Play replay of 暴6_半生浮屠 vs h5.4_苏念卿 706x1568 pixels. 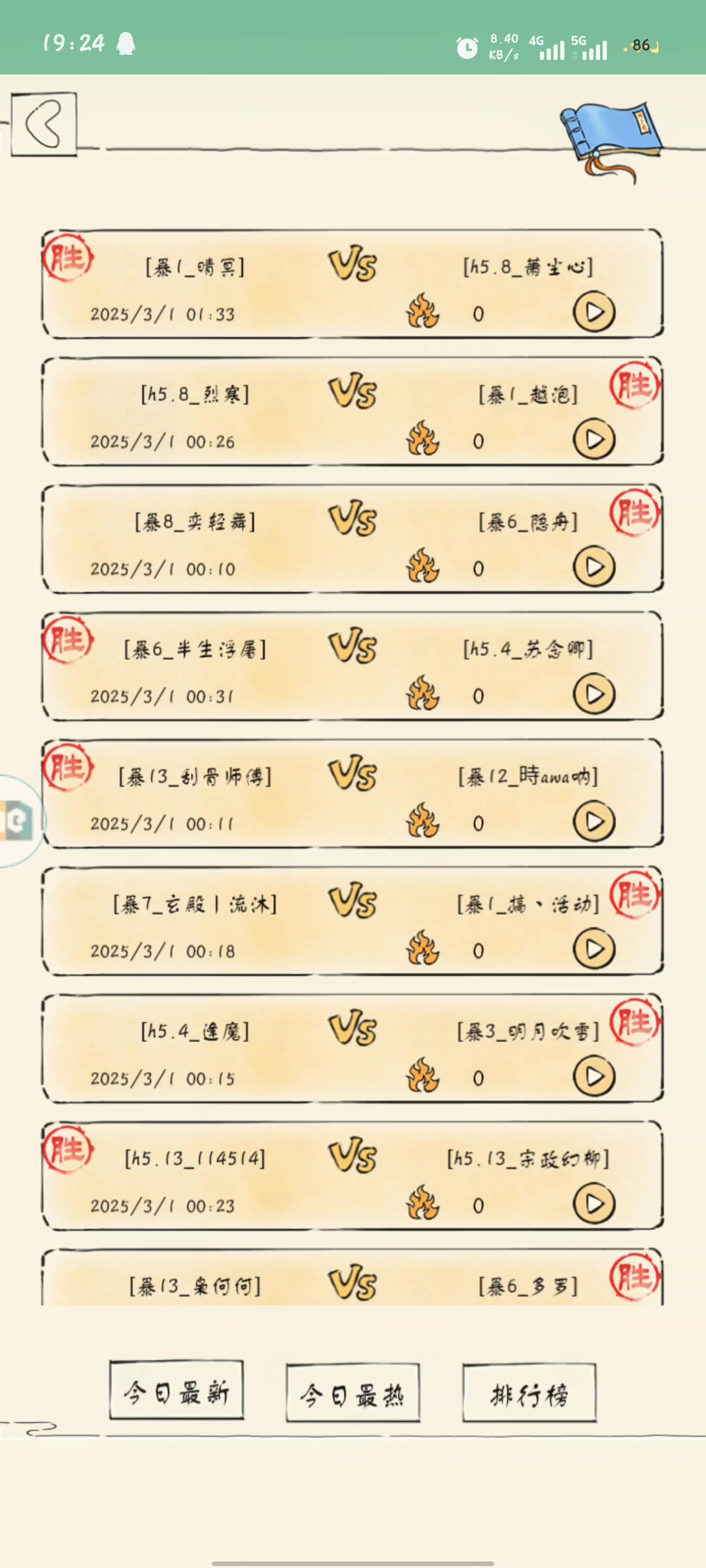pyautogui.click(x=594, y=694)
